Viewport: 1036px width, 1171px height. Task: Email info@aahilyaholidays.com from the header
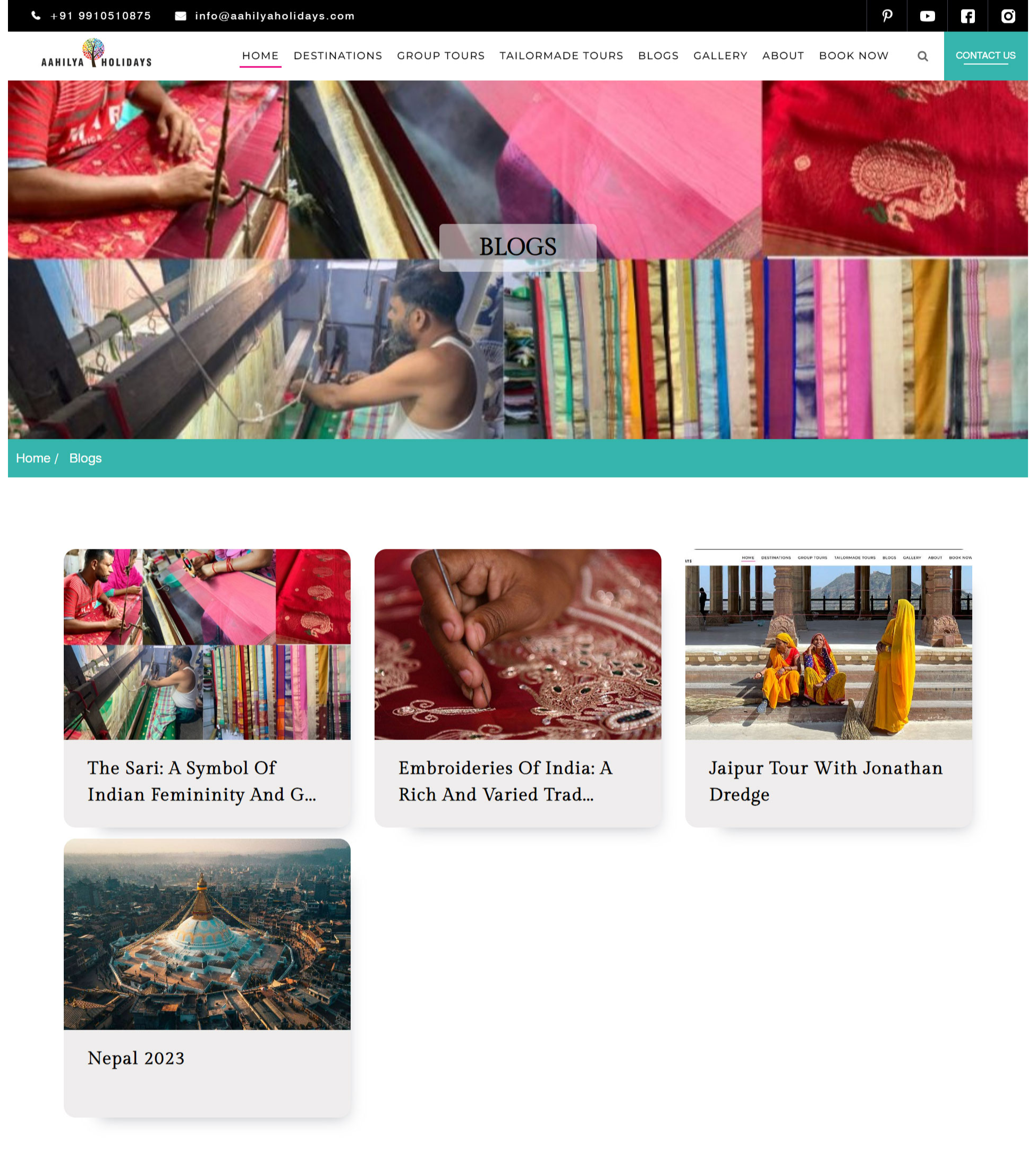click(x=275, y=16)
